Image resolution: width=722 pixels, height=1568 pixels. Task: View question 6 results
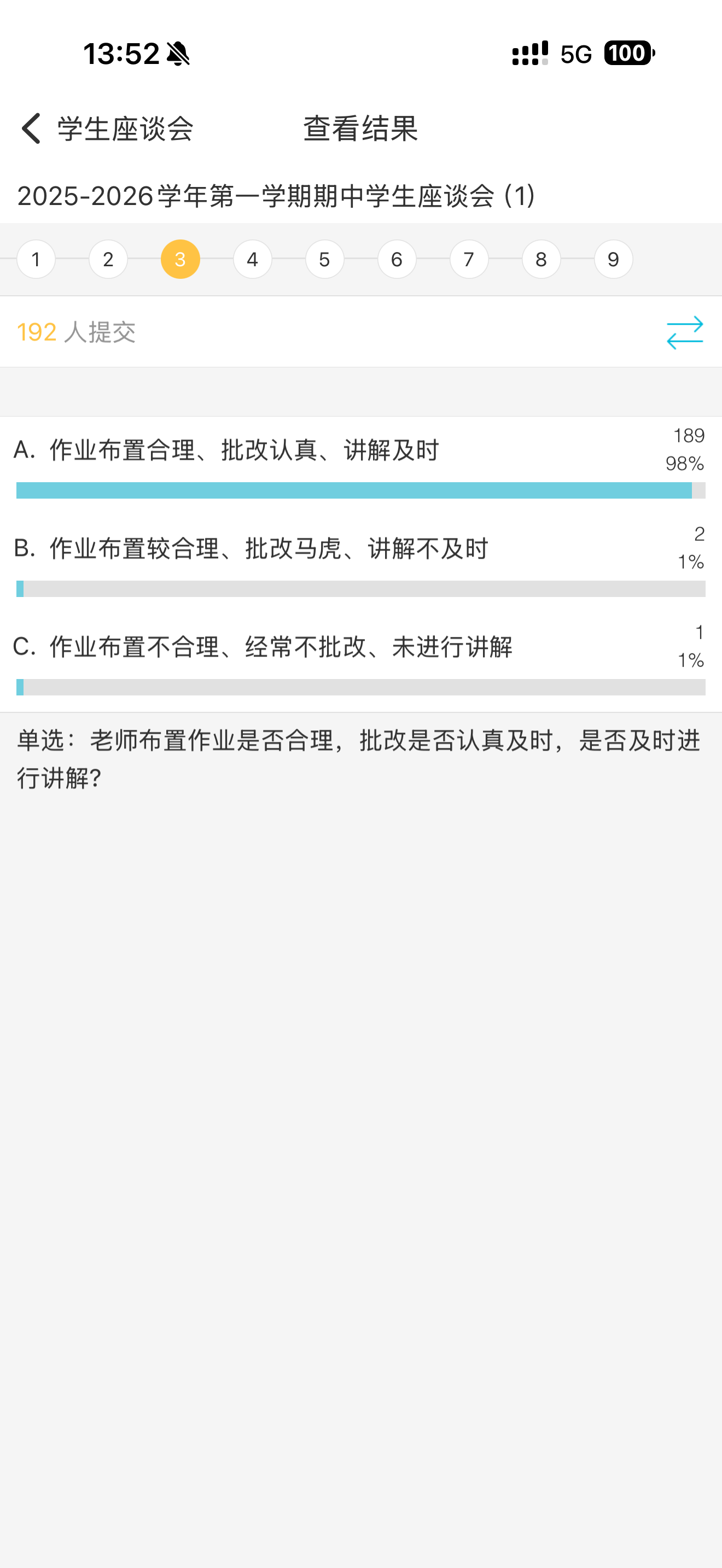(x=397, y=259)
